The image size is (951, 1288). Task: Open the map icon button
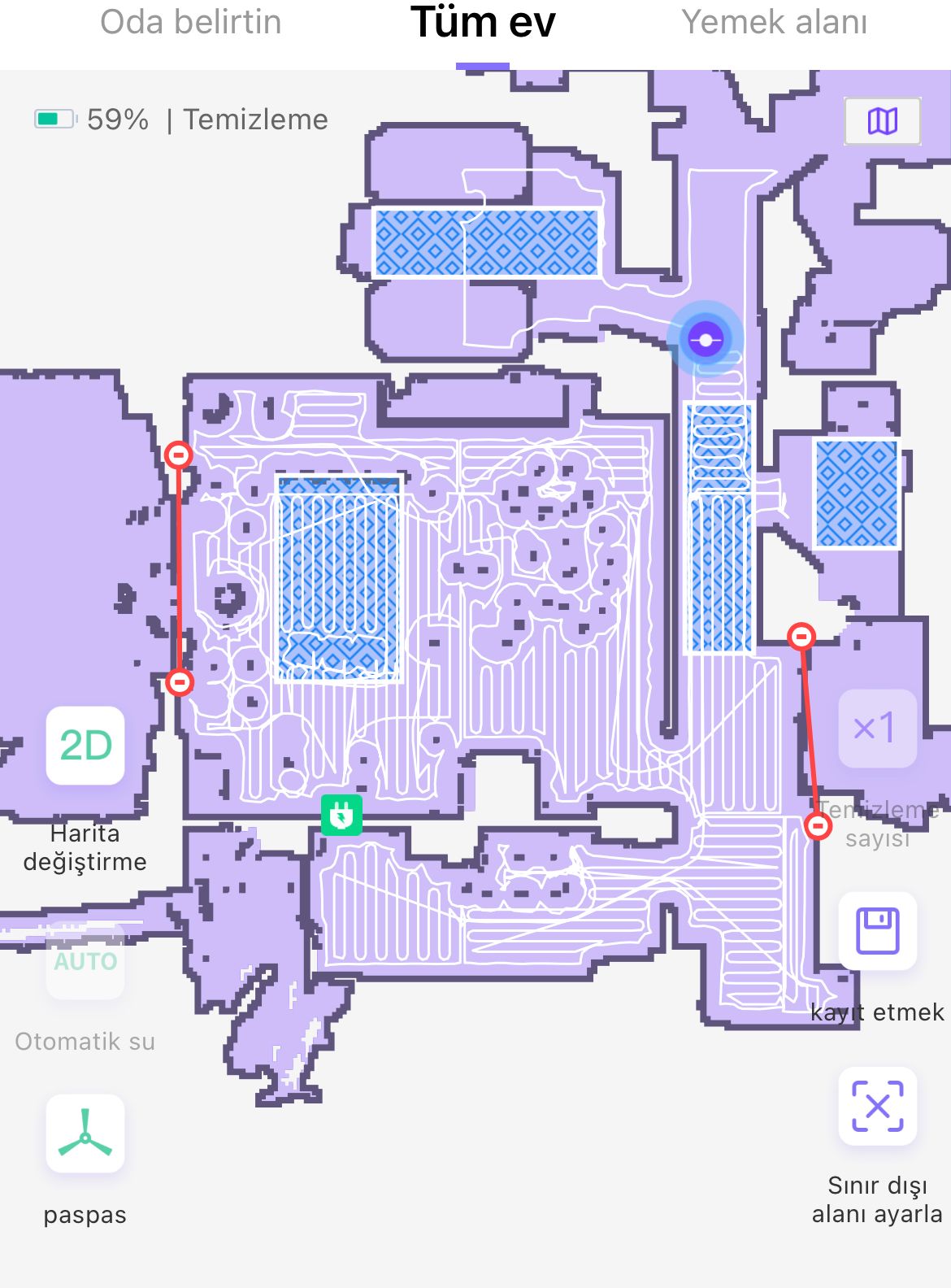(882, 121)
